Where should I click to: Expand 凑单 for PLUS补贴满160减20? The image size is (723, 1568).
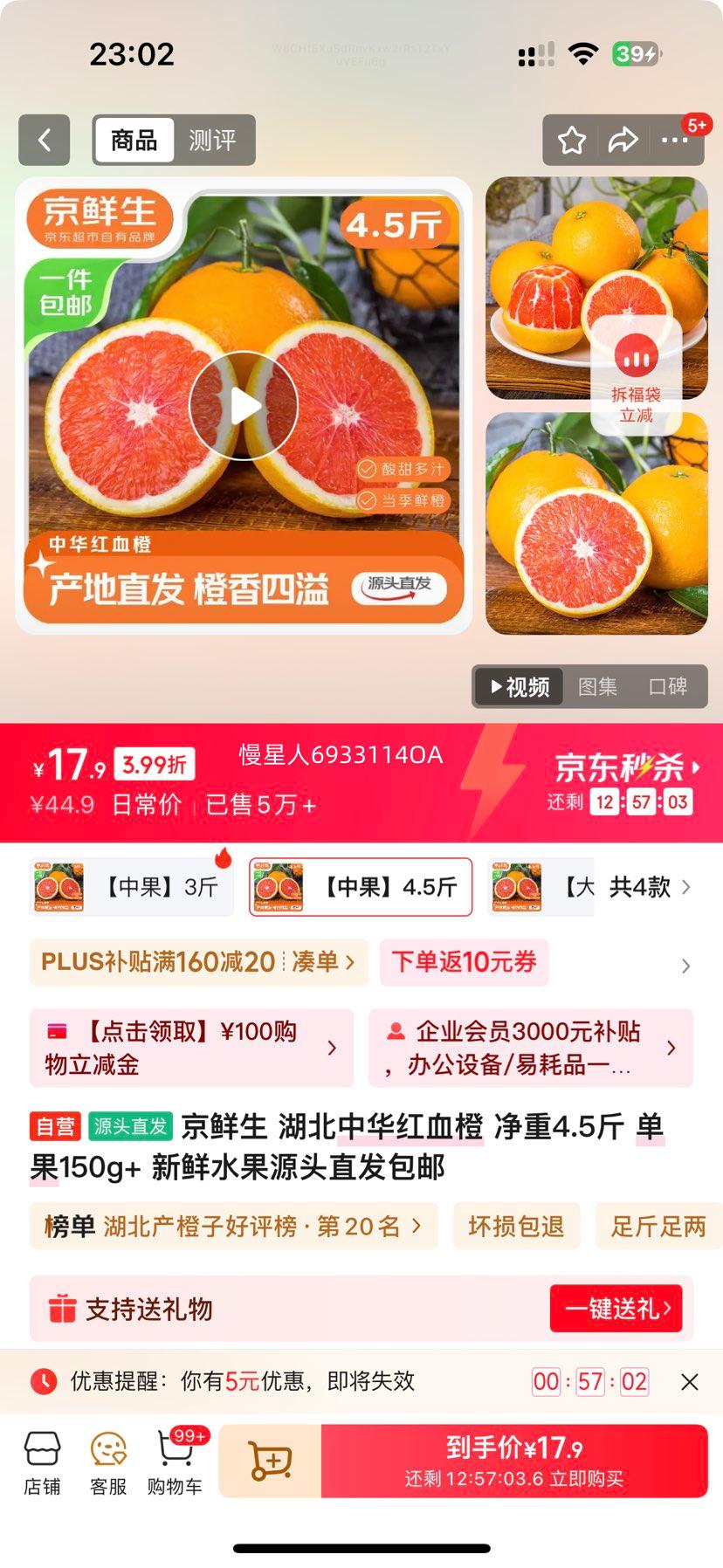click(326, 962)
